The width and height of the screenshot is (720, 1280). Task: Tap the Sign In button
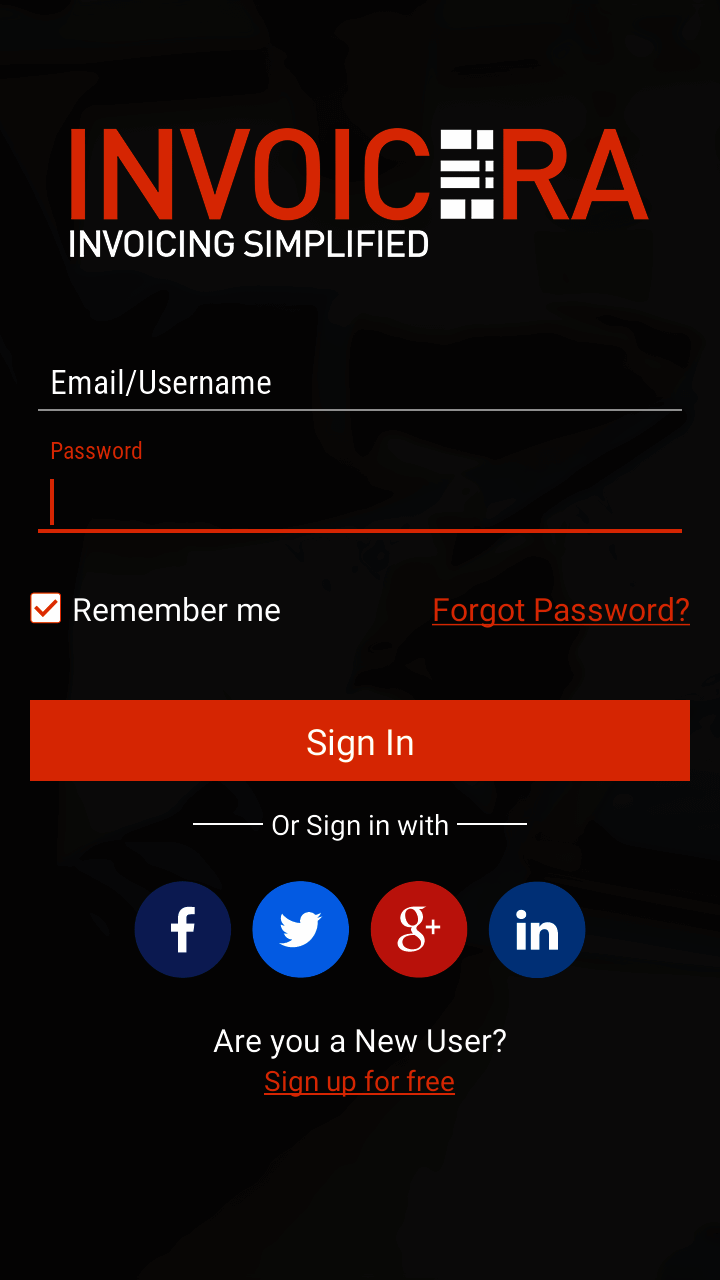click(360, 741)
